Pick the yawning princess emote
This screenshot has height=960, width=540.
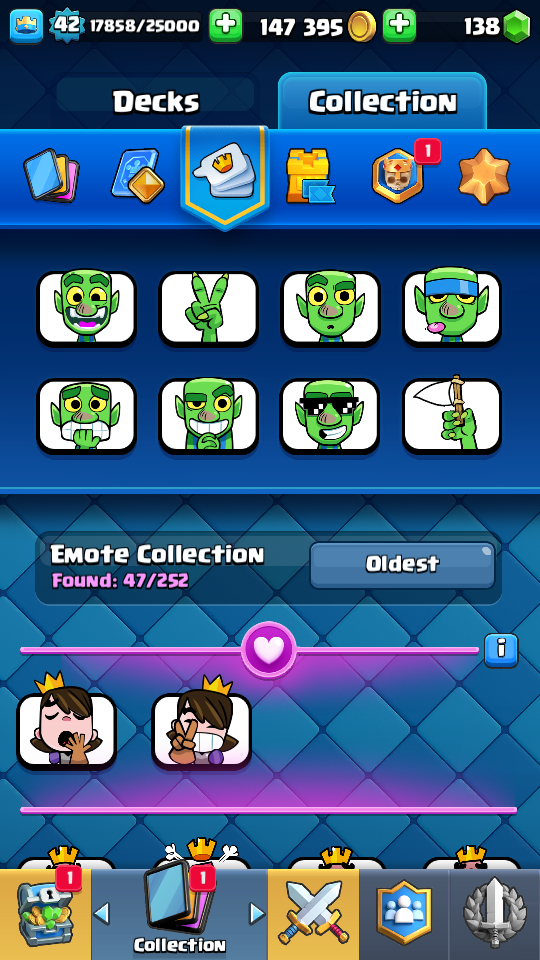66,725
